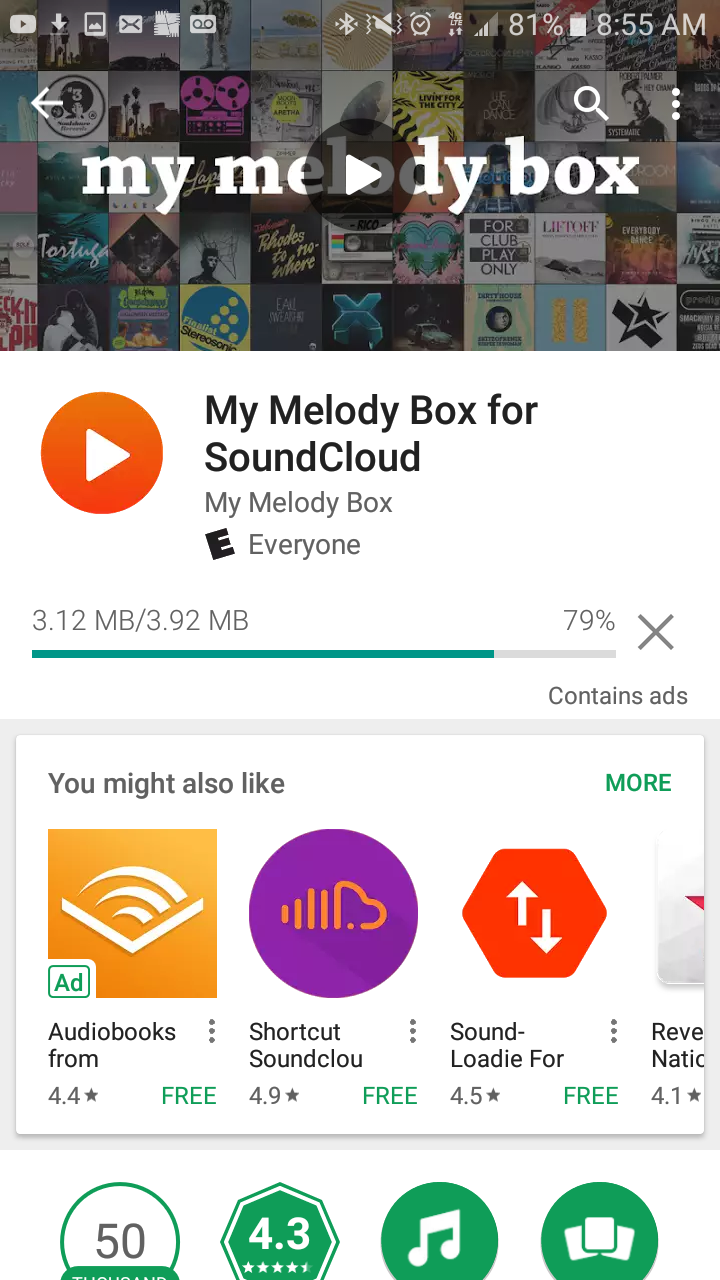Go back using the top arrow
This screenshot has height=1280, width=720.
47,103
